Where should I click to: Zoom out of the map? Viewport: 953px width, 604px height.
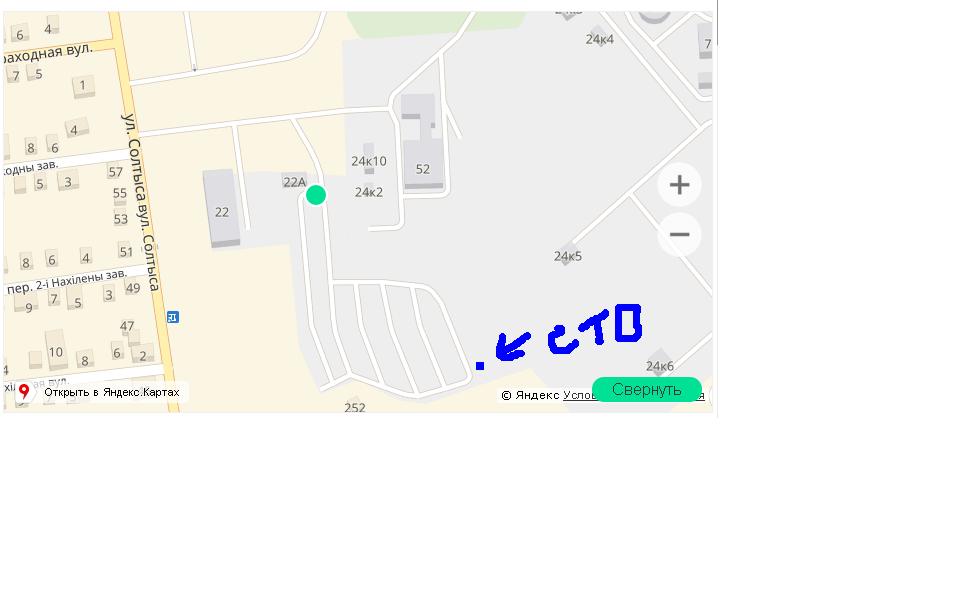679,235
